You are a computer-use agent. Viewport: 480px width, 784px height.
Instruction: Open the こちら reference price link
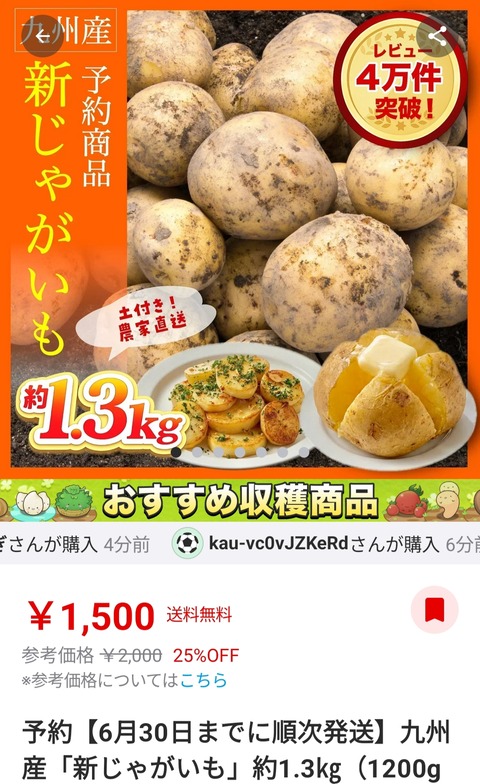click(x=204, y=680)
